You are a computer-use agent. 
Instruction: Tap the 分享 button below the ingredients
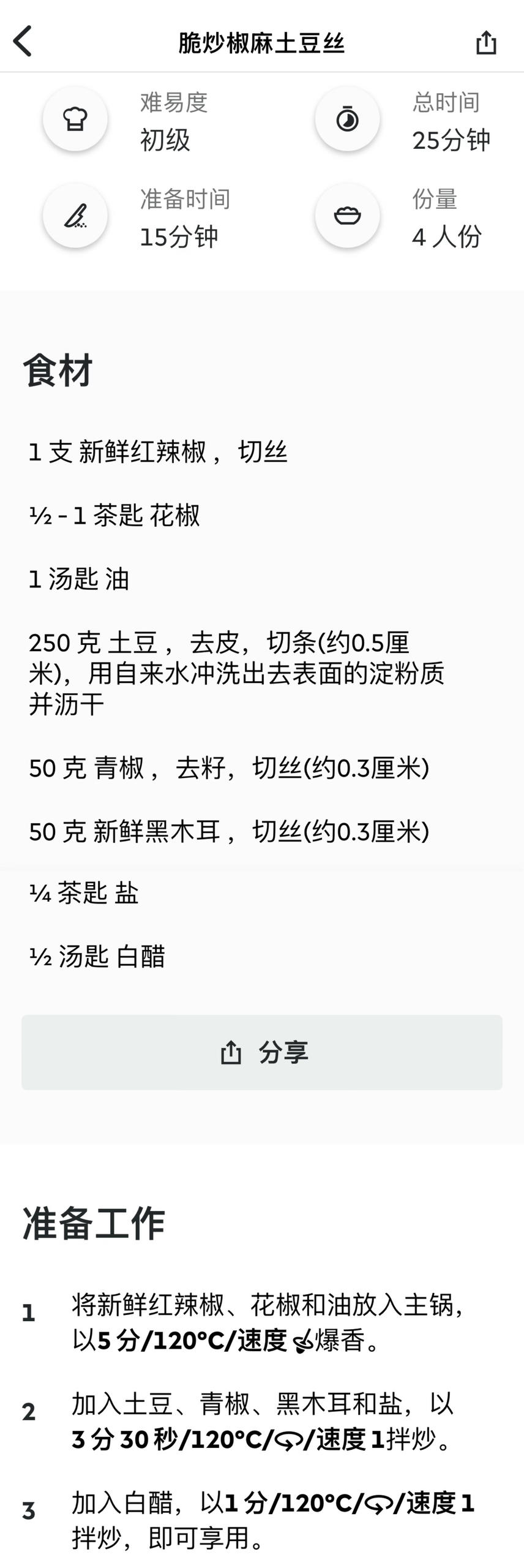[x=262, y=1052]
